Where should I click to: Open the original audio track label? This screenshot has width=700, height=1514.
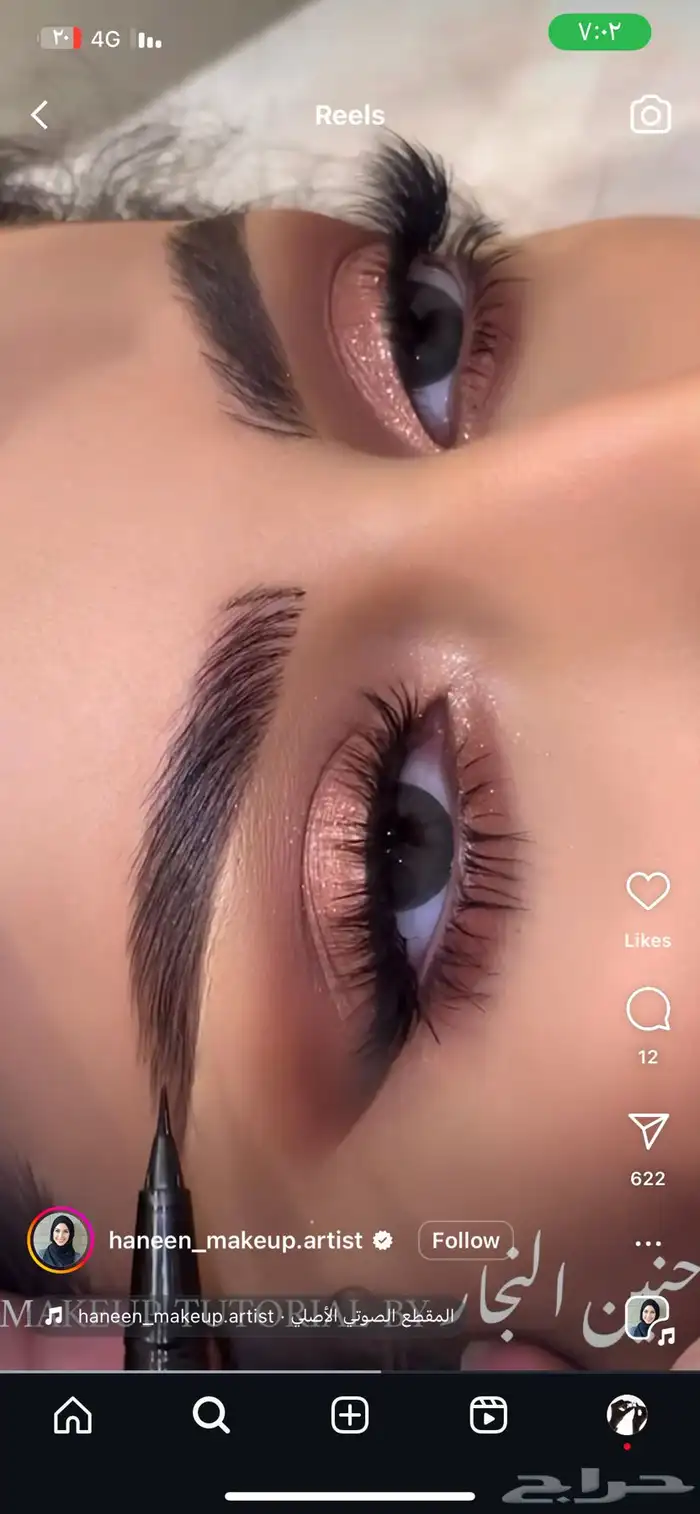pos(265,1316)
